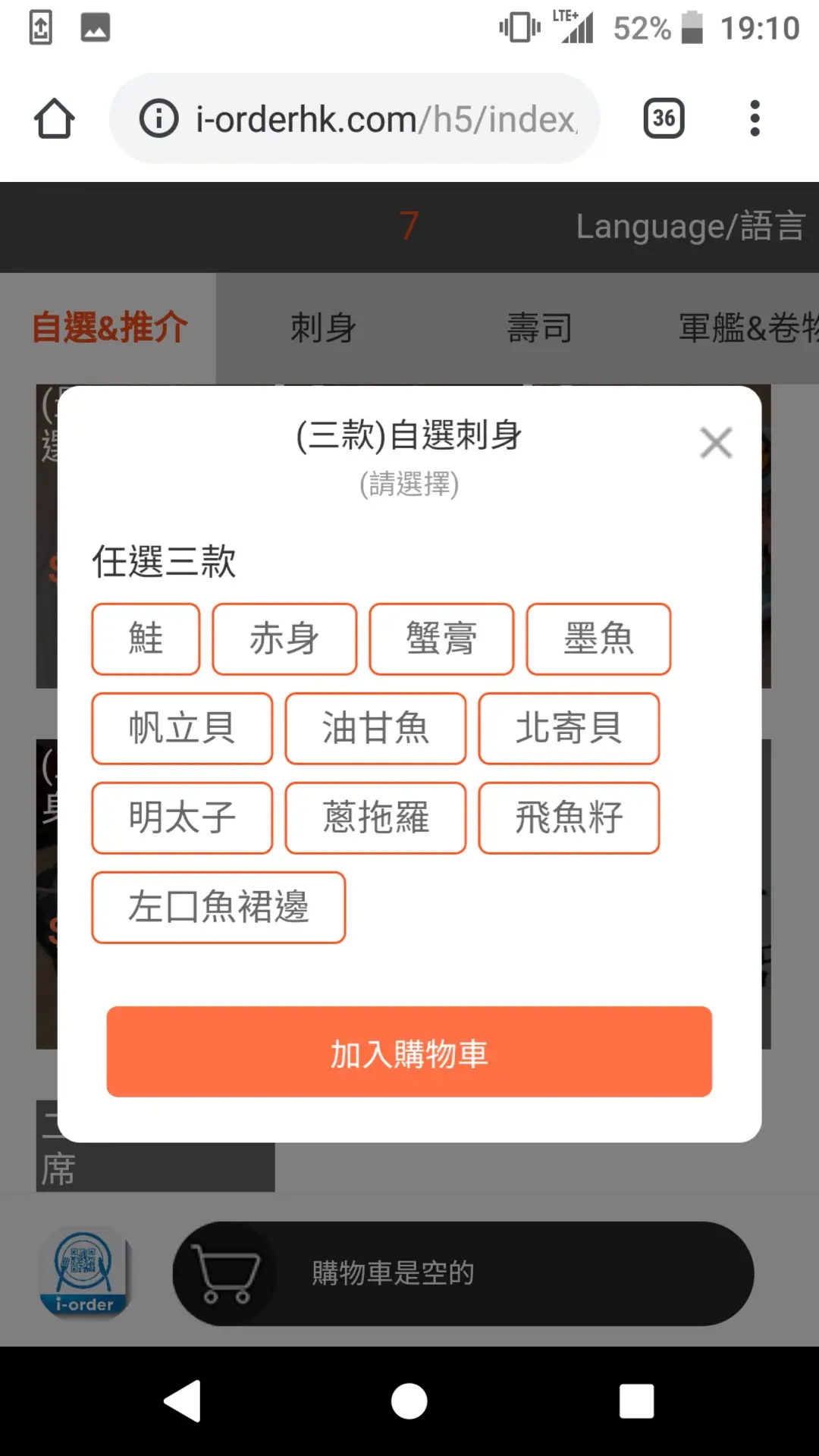Open the browser overflow menu
Viewport: 819px width, 1456px height.
click(x=754, y=118)
